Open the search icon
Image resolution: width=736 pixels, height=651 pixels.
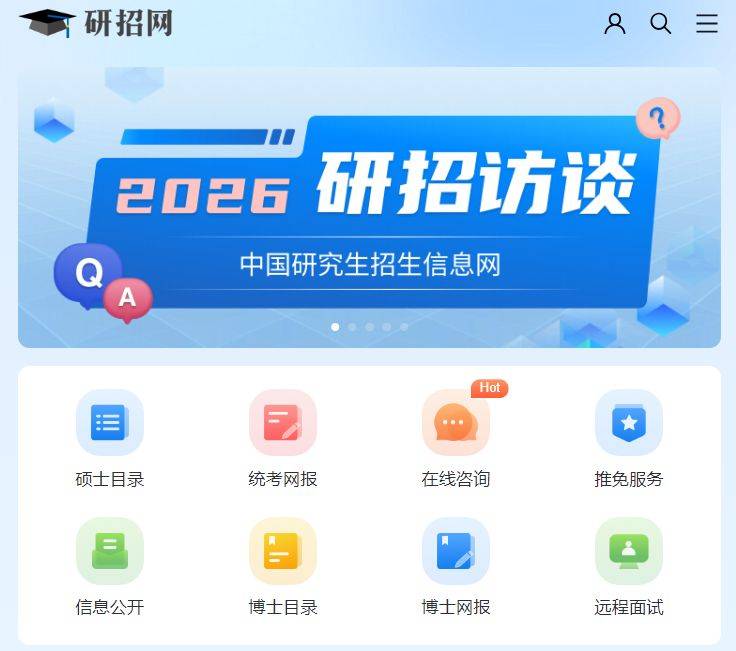(x=661, y=24)
